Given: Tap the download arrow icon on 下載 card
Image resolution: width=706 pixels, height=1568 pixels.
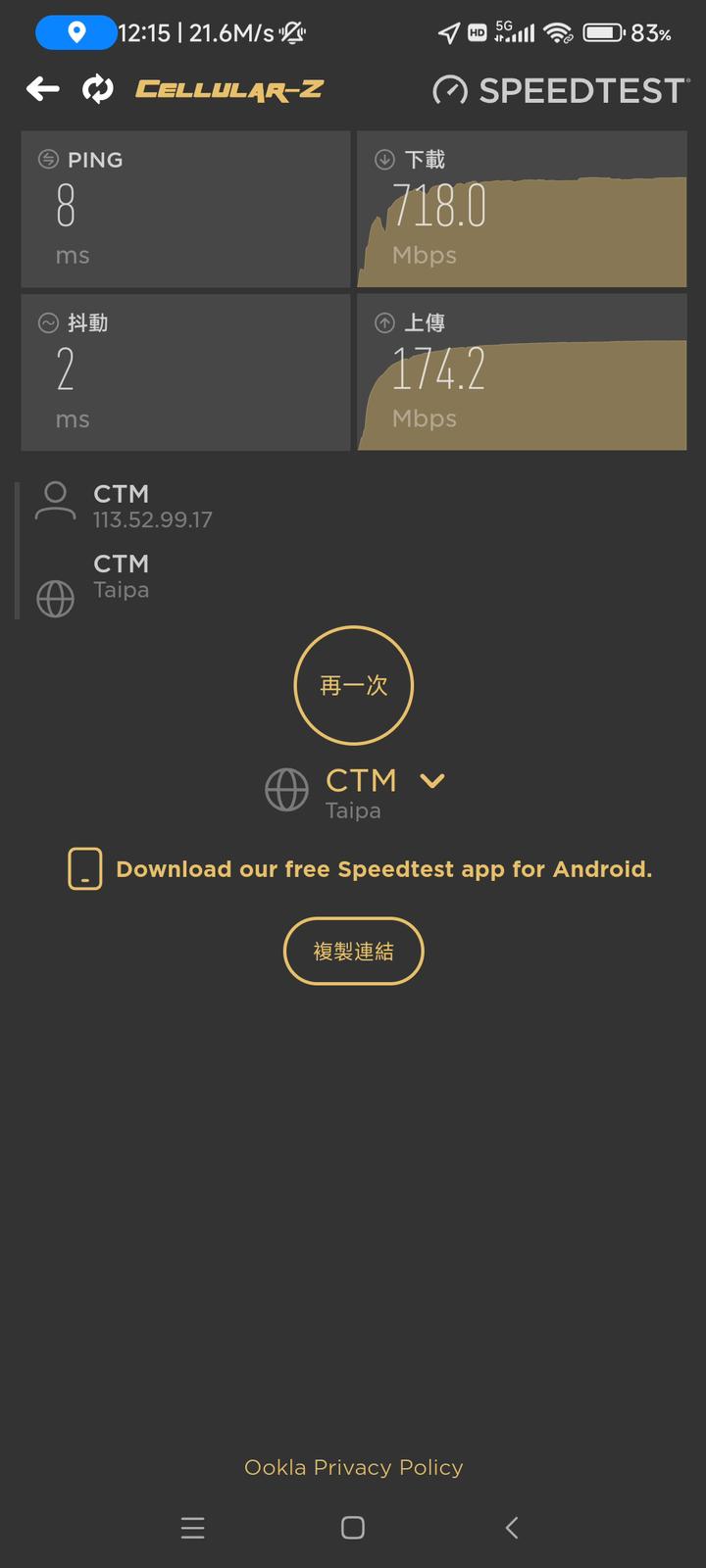Looking at the screenshot, I should point(384,159).
